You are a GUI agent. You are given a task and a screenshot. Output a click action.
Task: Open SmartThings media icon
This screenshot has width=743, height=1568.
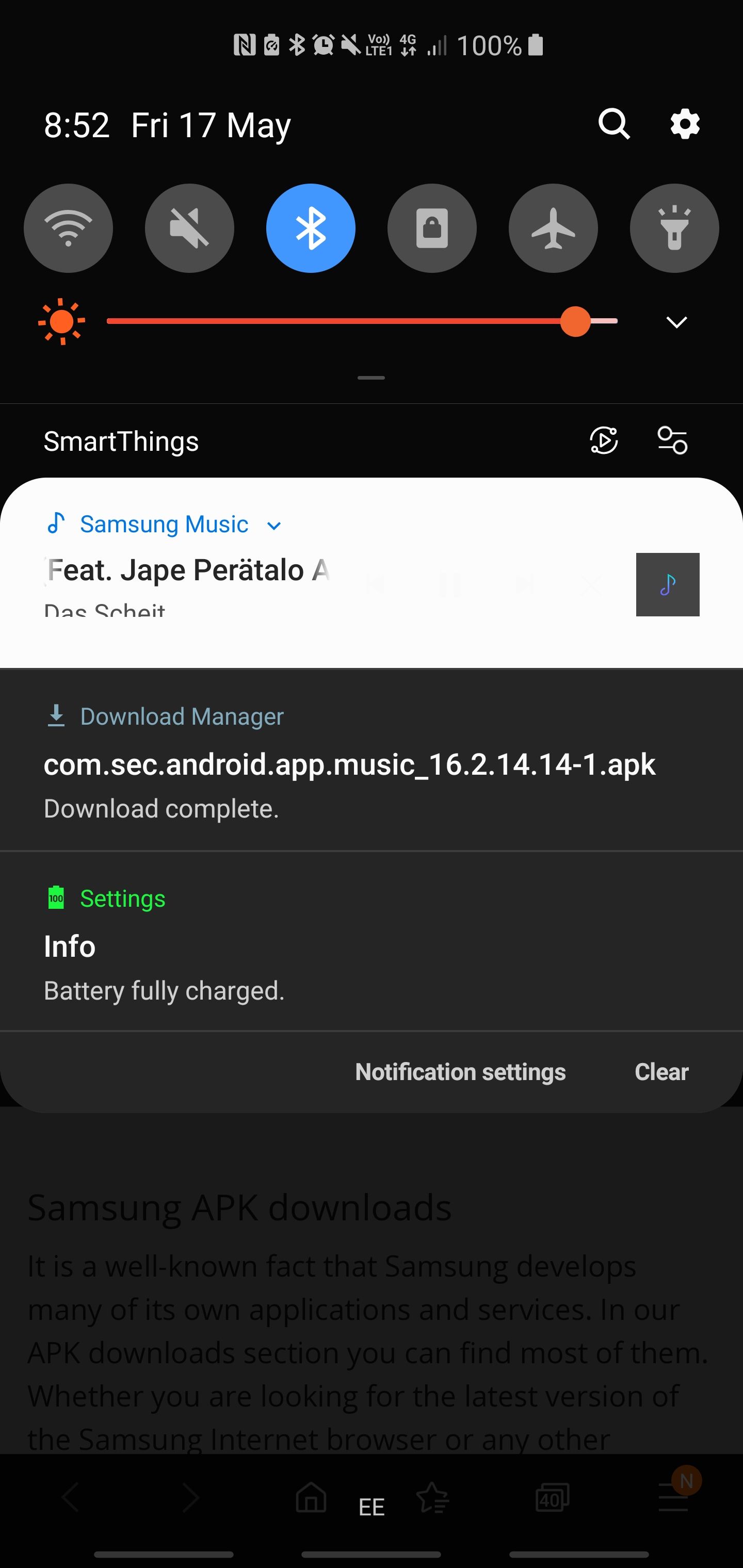point(604,440)
